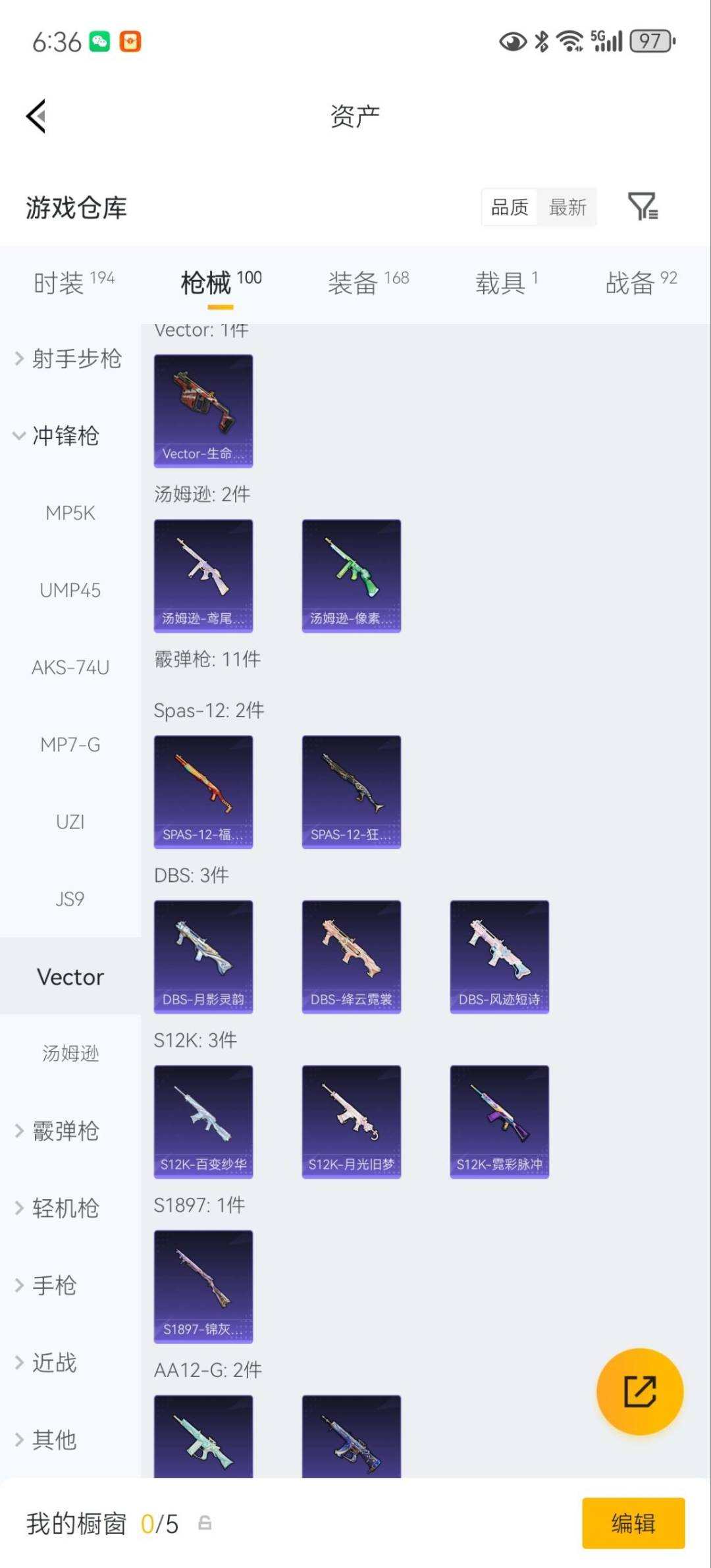
Task: Open the 载具 tab
Action: (x=506, y=283)
